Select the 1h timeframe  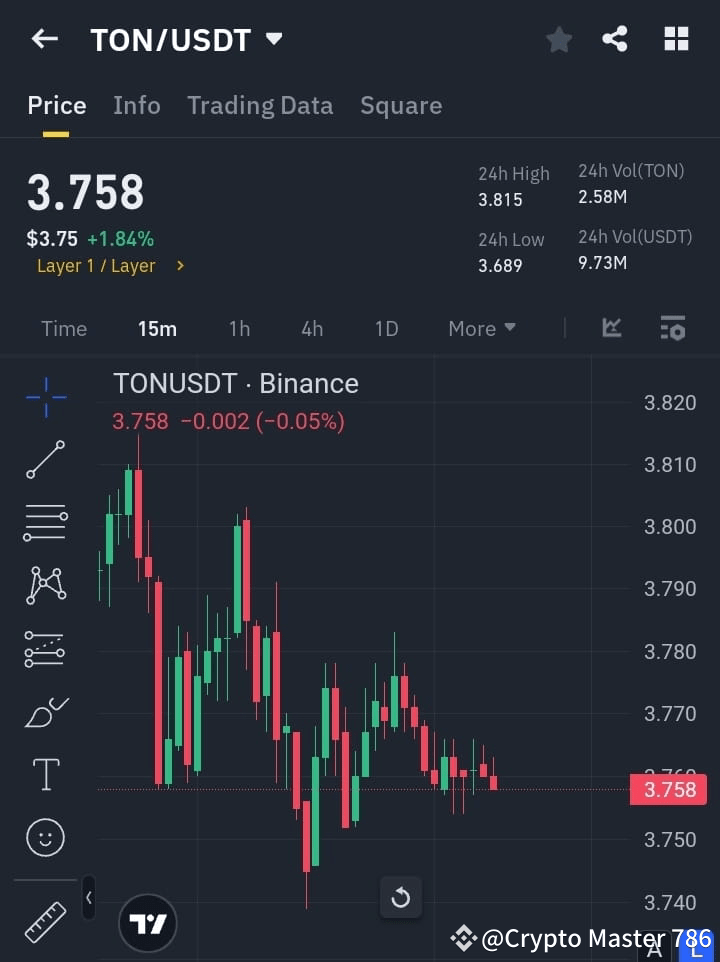click(239, 328)
